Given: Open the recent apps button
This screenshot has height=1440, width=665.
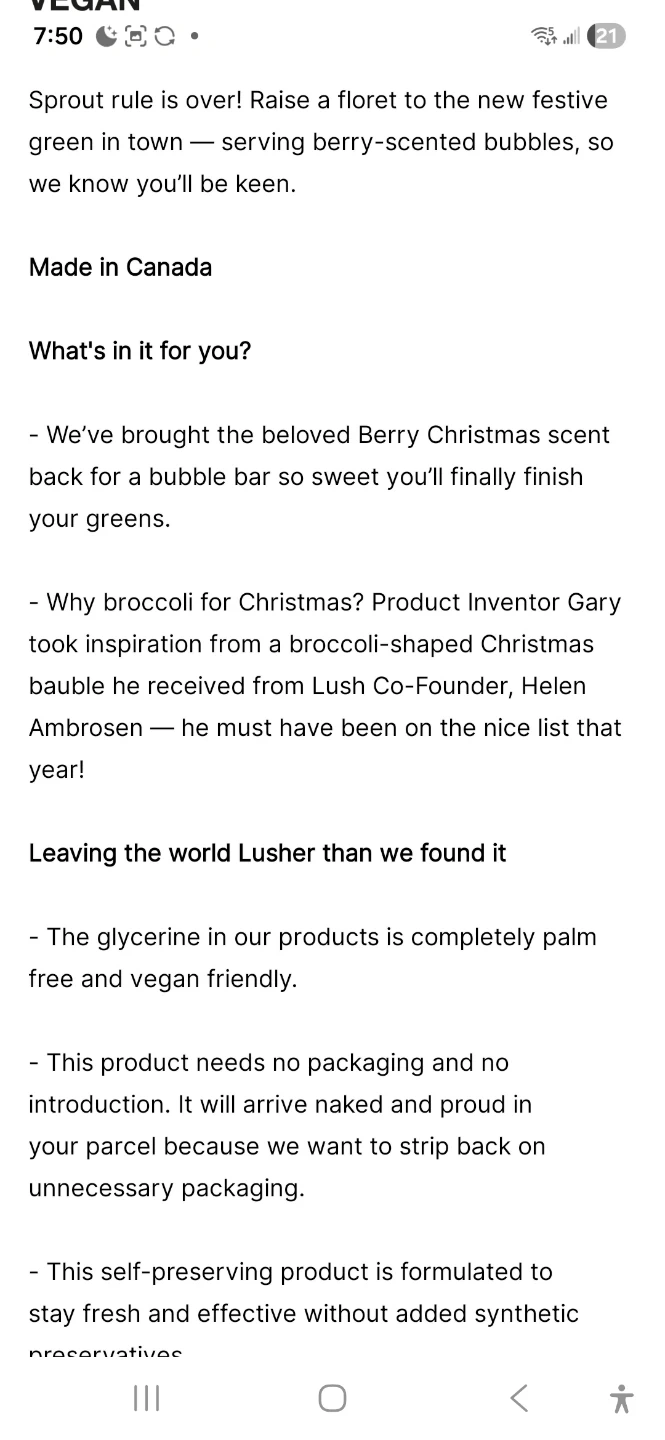Looking at the screenshot, I should coord(147,1398).
